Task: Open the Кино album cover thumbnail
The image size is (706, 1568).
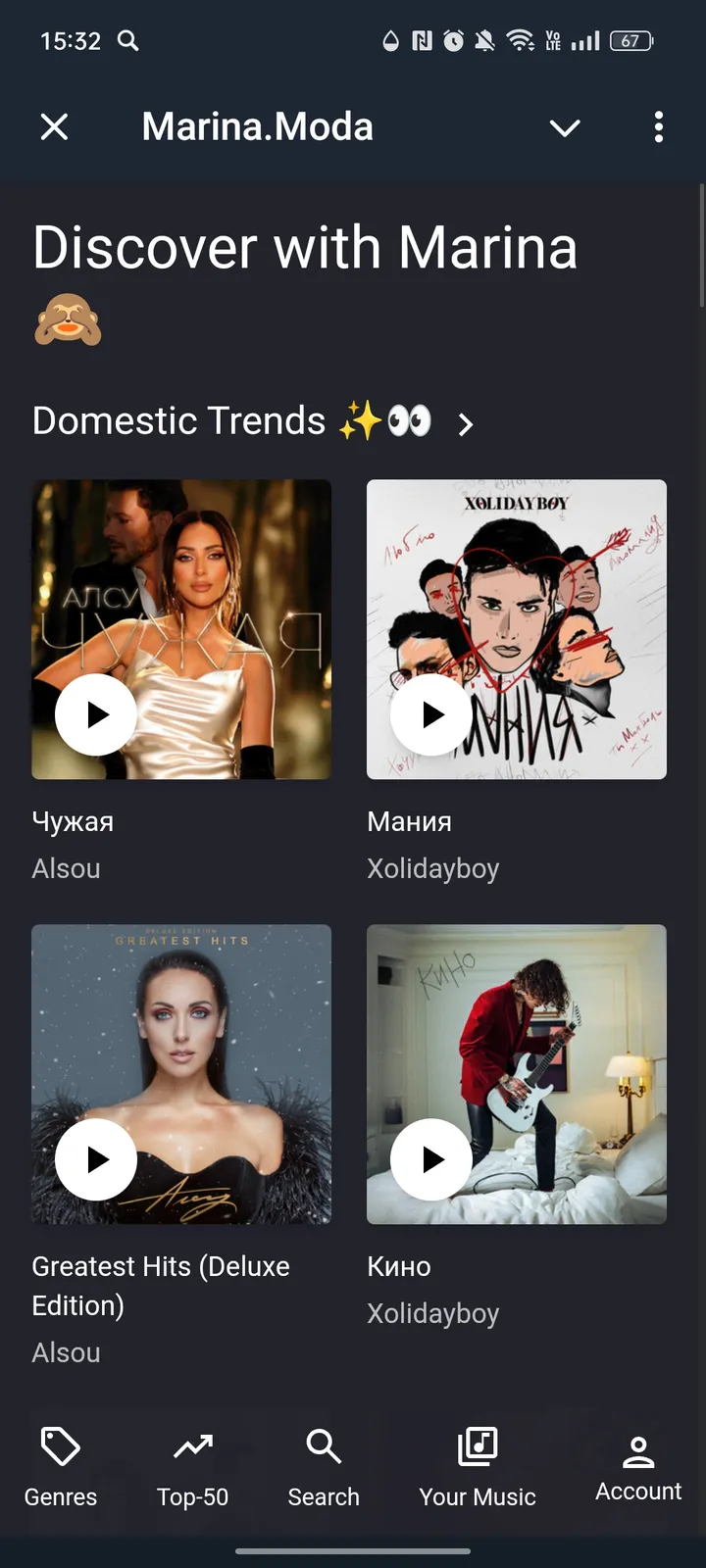Action: [517, 1075]
